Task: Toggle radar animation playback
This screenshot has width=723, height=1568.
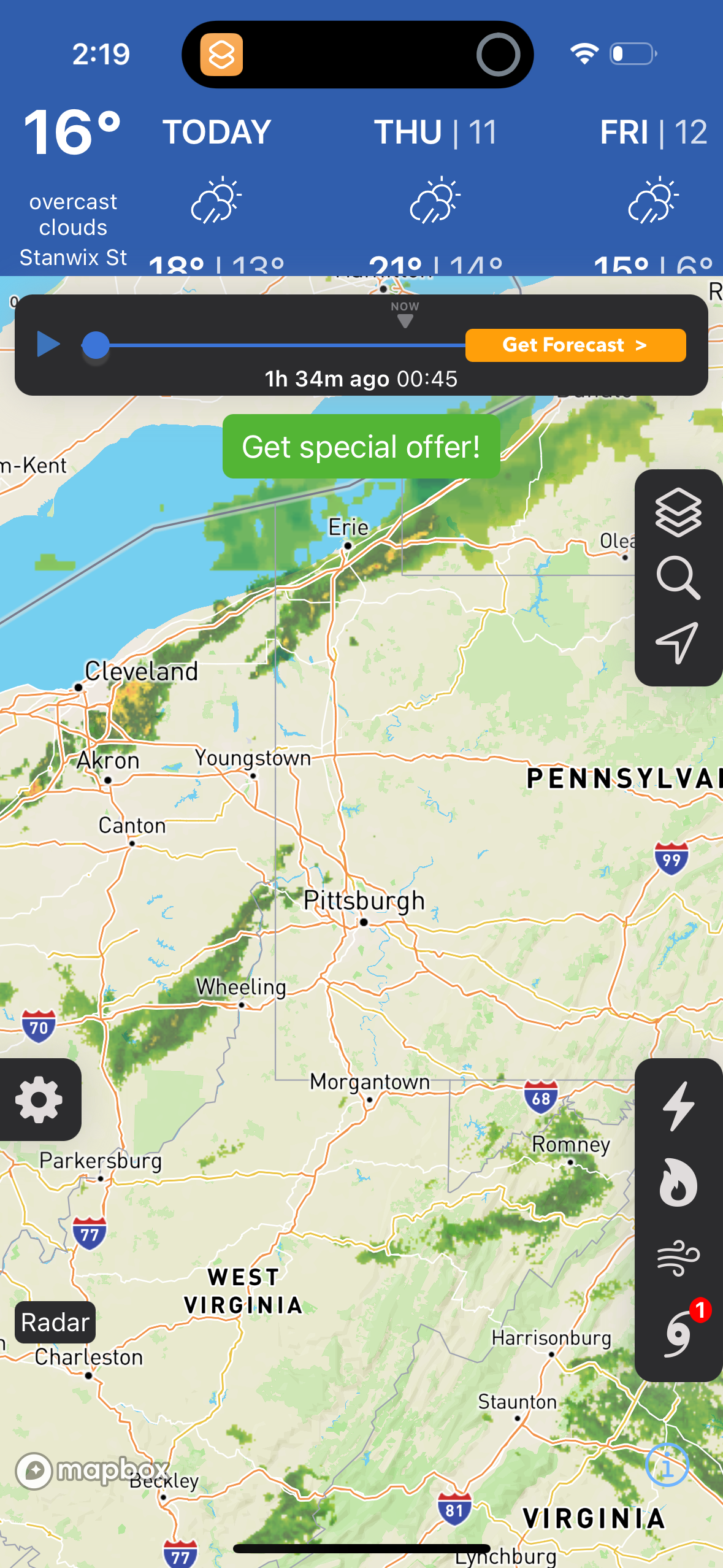Action: [50, 344]
